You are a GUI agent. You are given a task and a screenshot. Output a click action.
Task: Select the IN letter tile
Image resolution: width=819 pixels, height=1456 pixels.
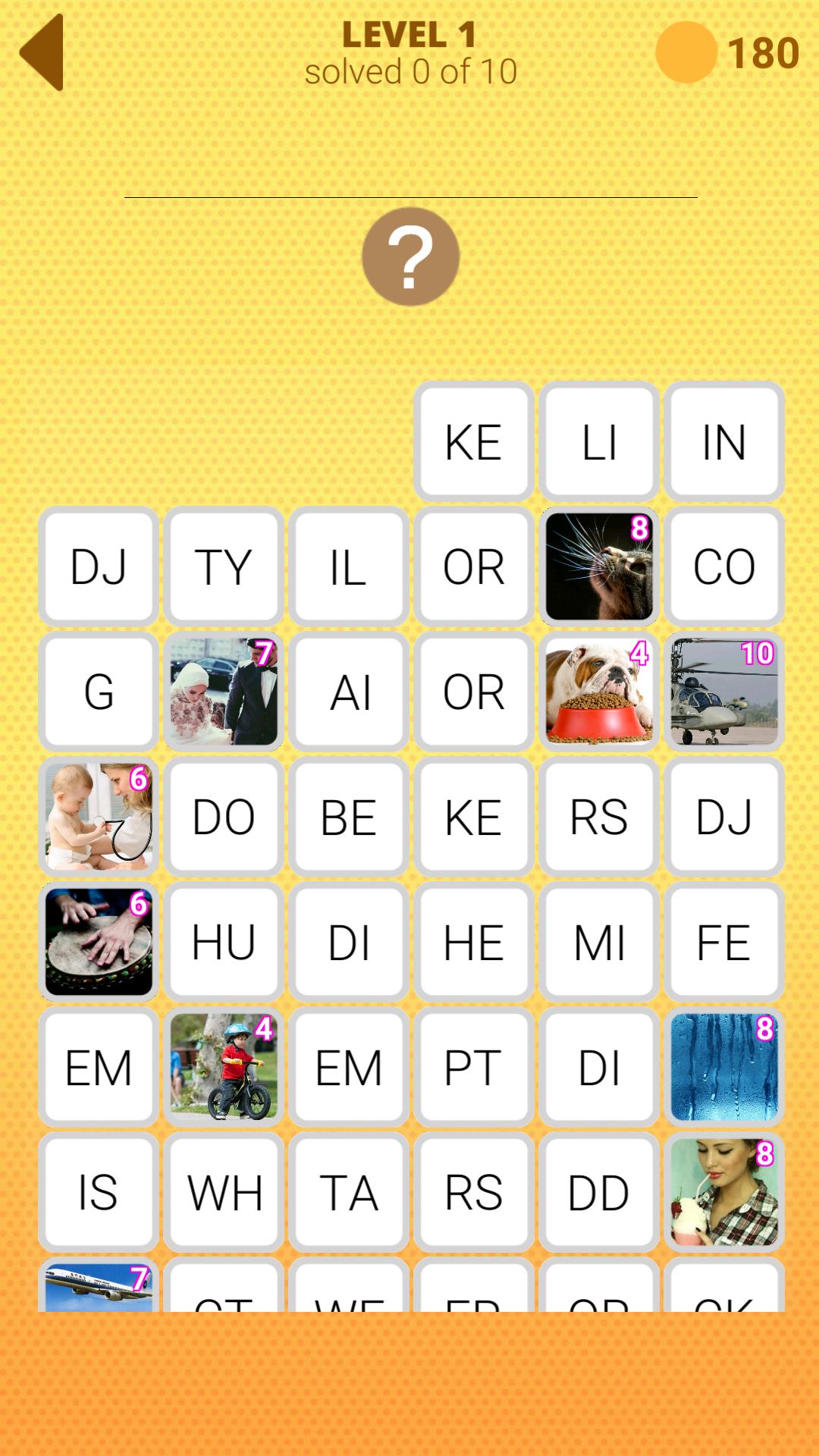point(724,441)
